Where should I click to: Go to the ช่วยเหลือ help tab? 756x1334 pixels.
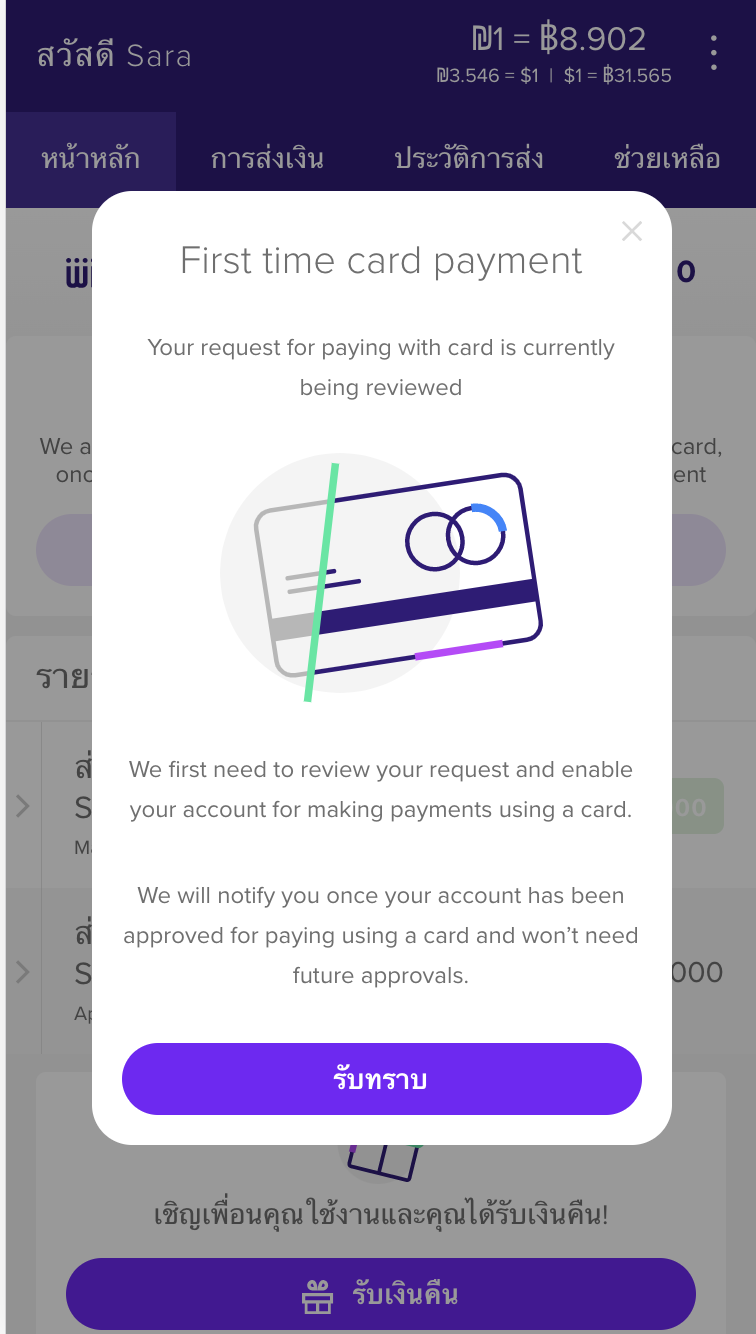pyautogui.click(x=667, y=159)
